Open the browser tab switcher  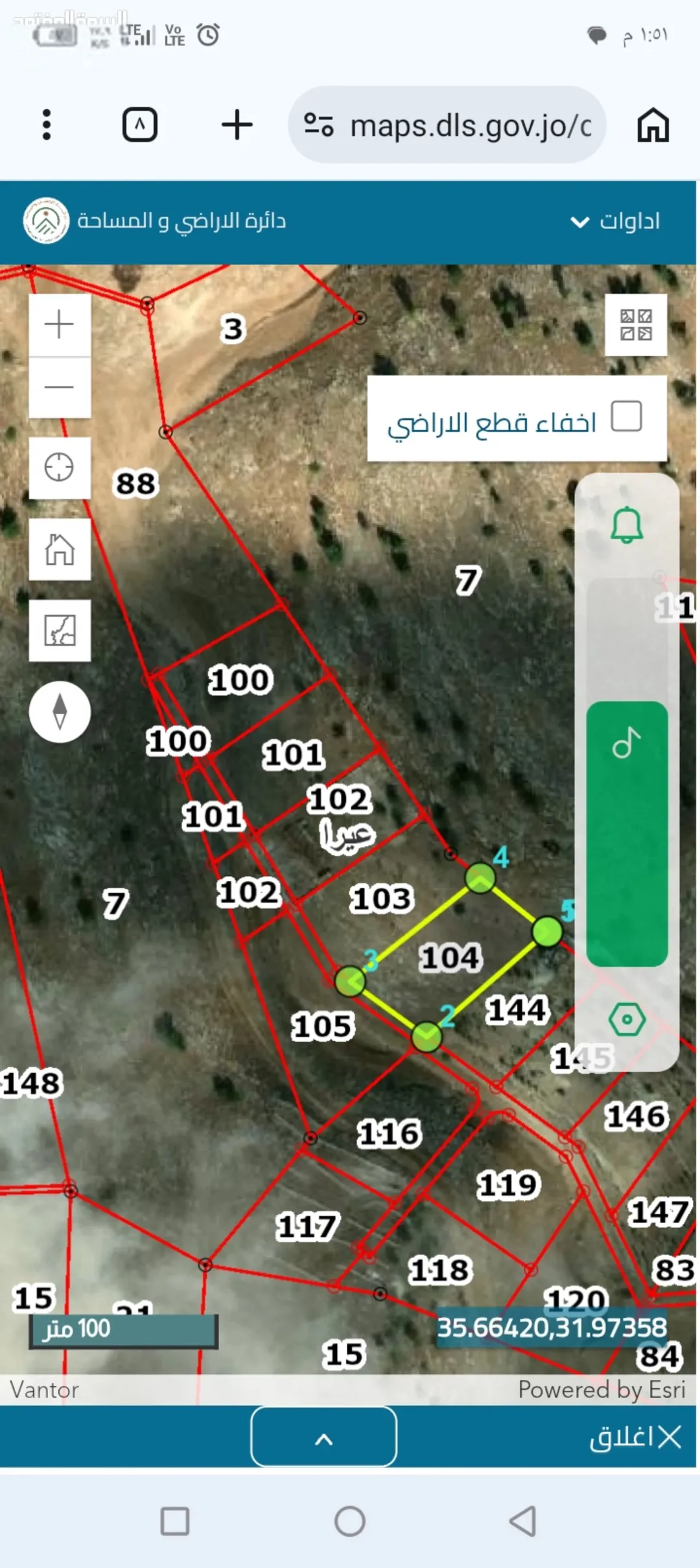click(140, 125)
